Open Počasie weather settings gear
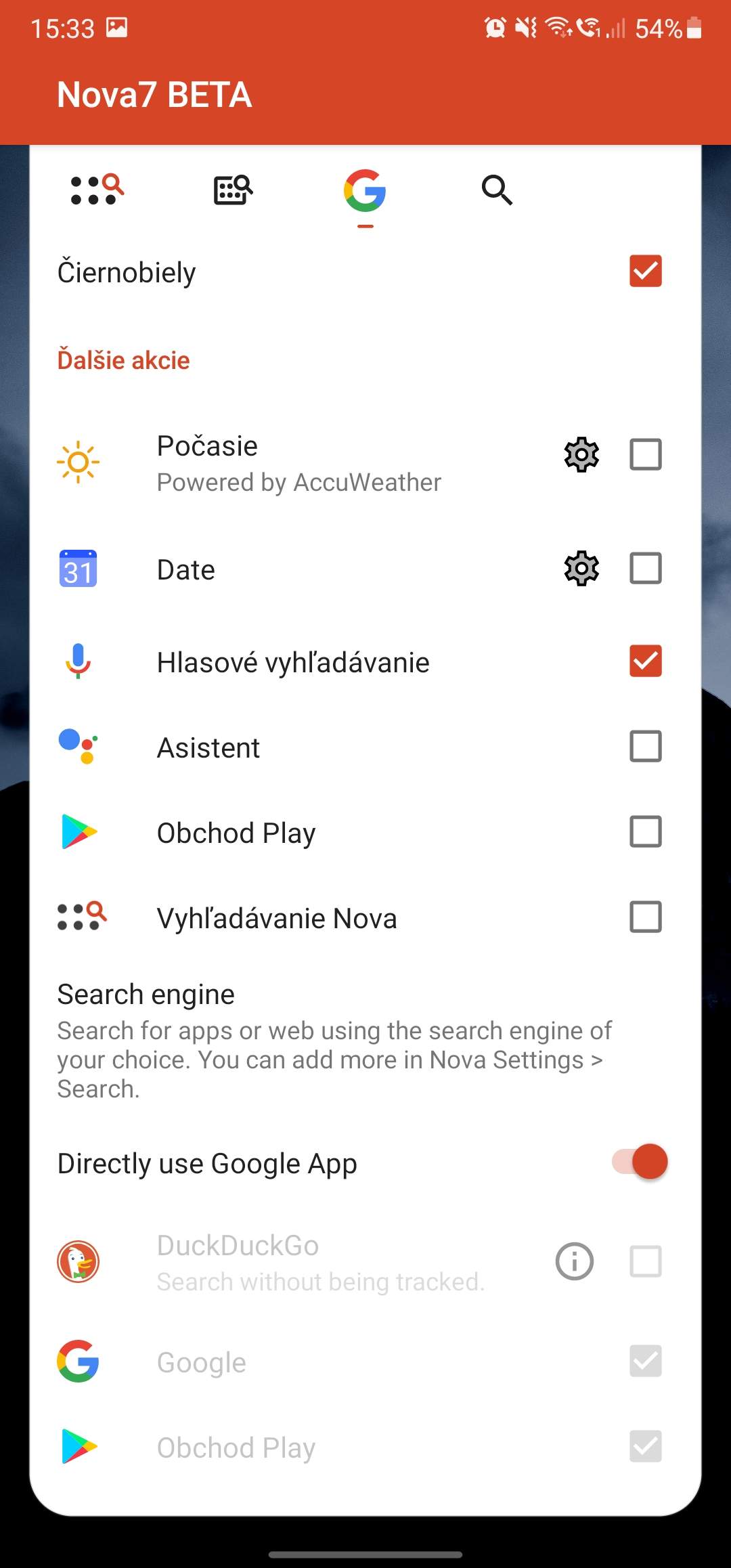 click(x=581, y=454)
